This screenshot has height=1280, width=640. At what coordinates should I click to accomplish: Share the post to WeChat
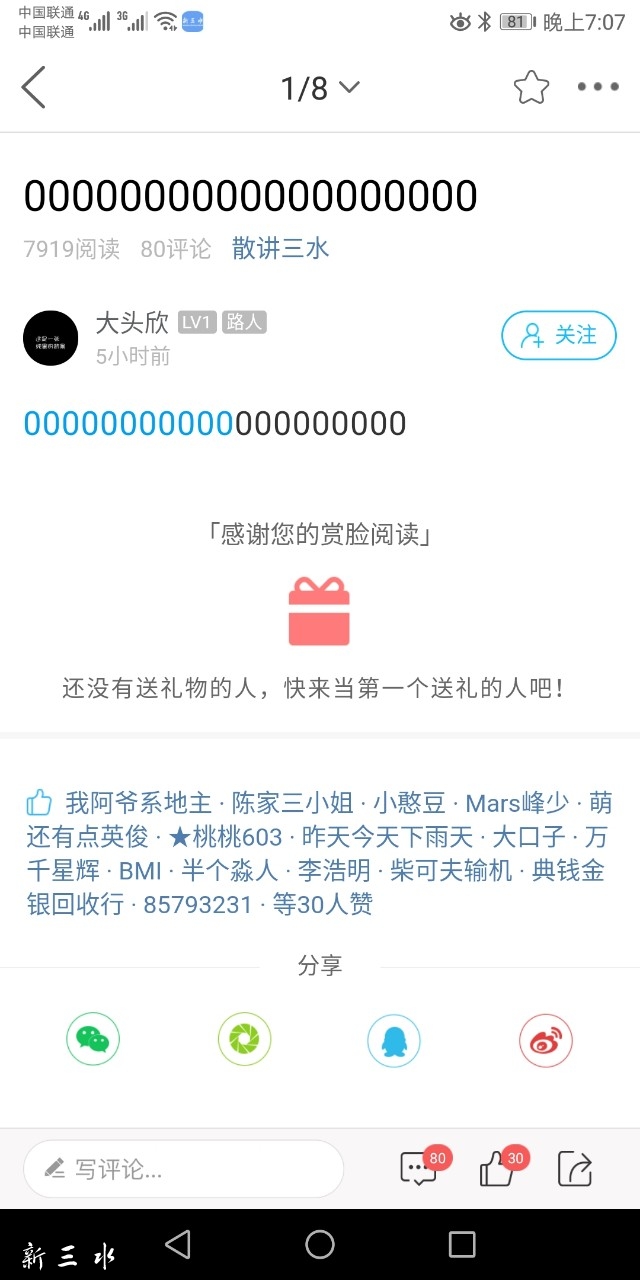point(93,1040)
